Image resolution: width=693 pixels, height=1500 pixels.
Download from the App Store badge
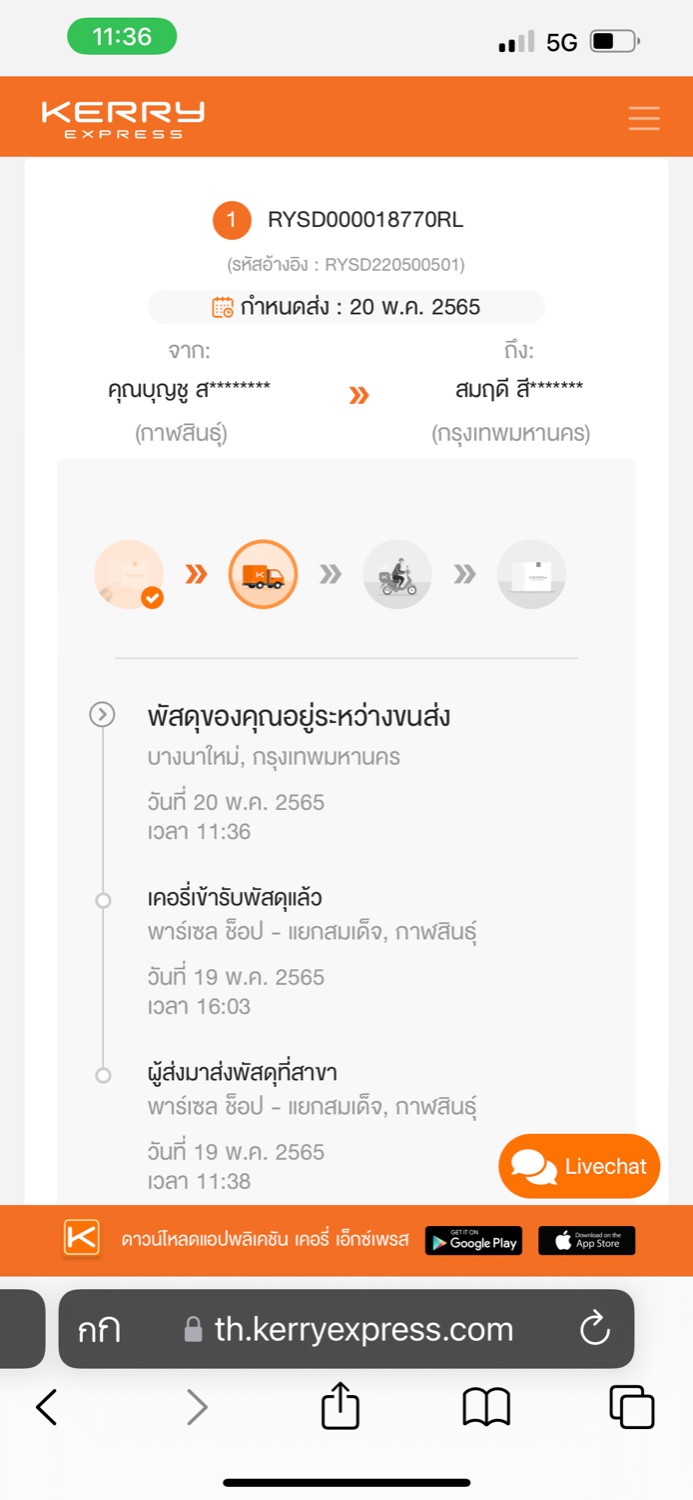[x=587, y=1241]
